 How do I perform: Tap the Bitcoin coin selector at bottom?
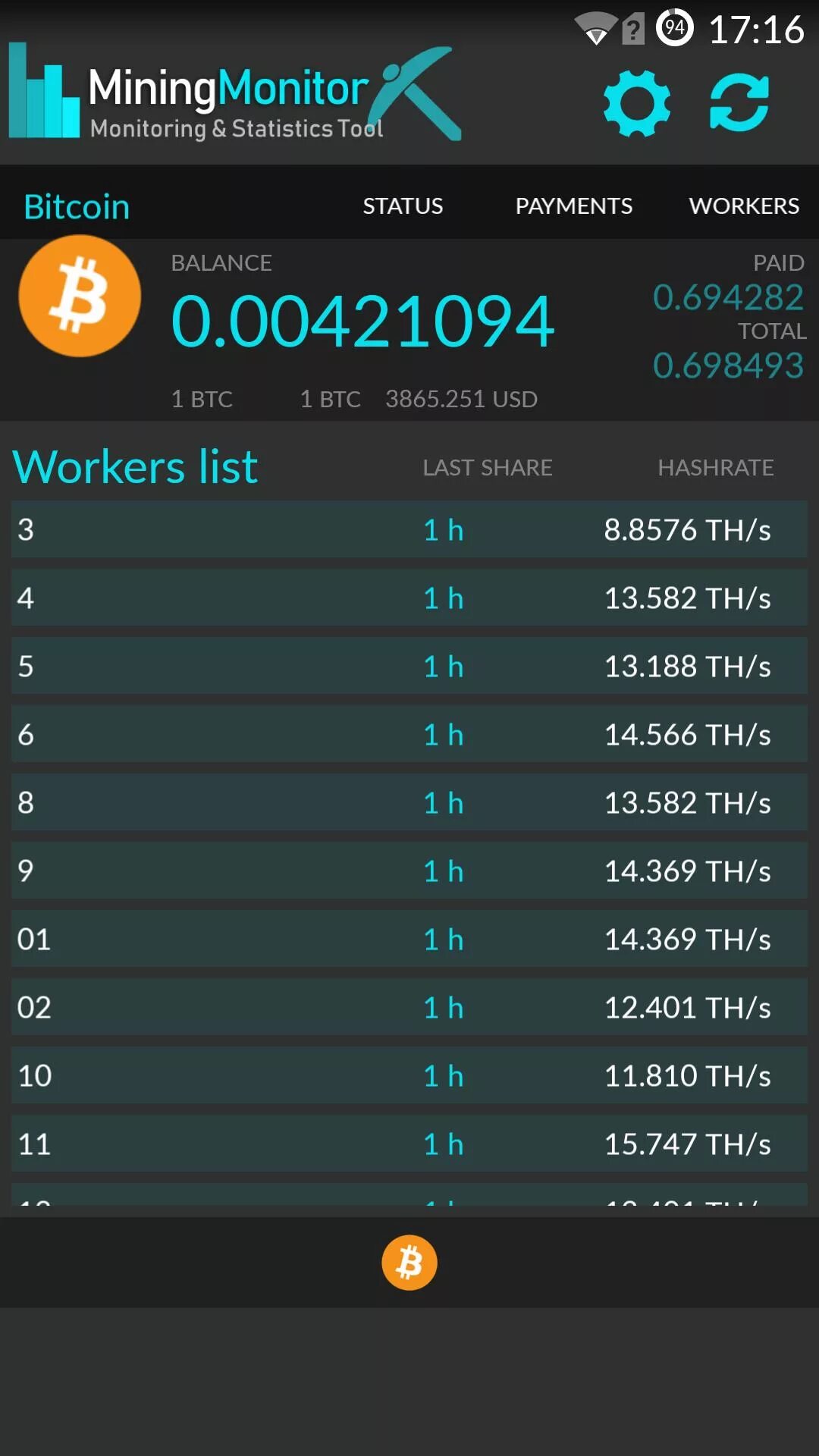(x=409, y=1263)
